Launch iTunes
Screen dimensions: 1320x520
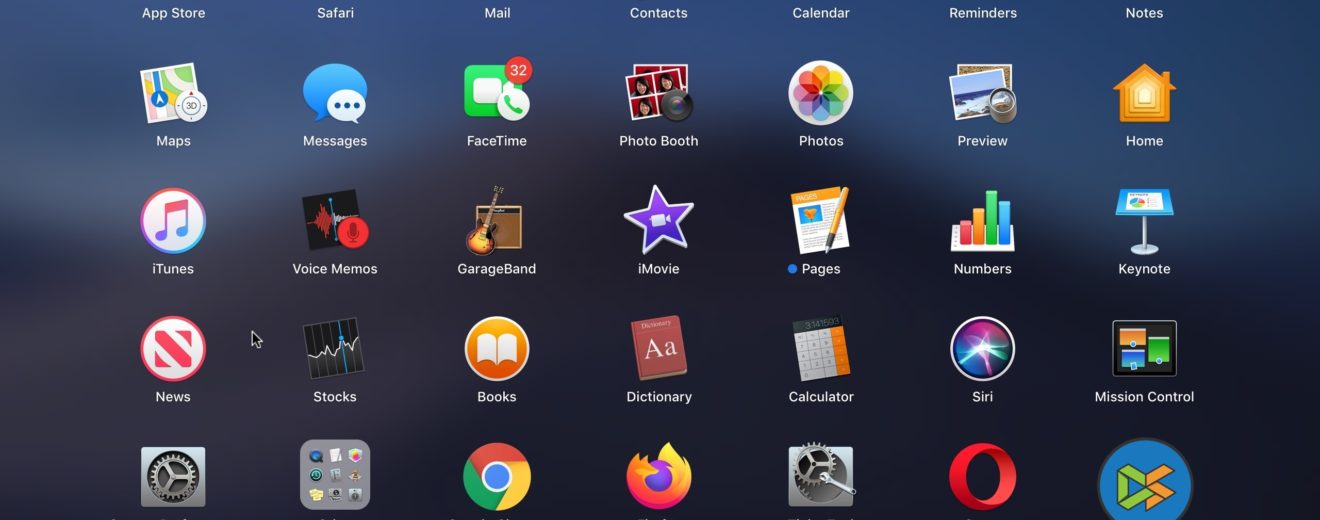(173, 221)
